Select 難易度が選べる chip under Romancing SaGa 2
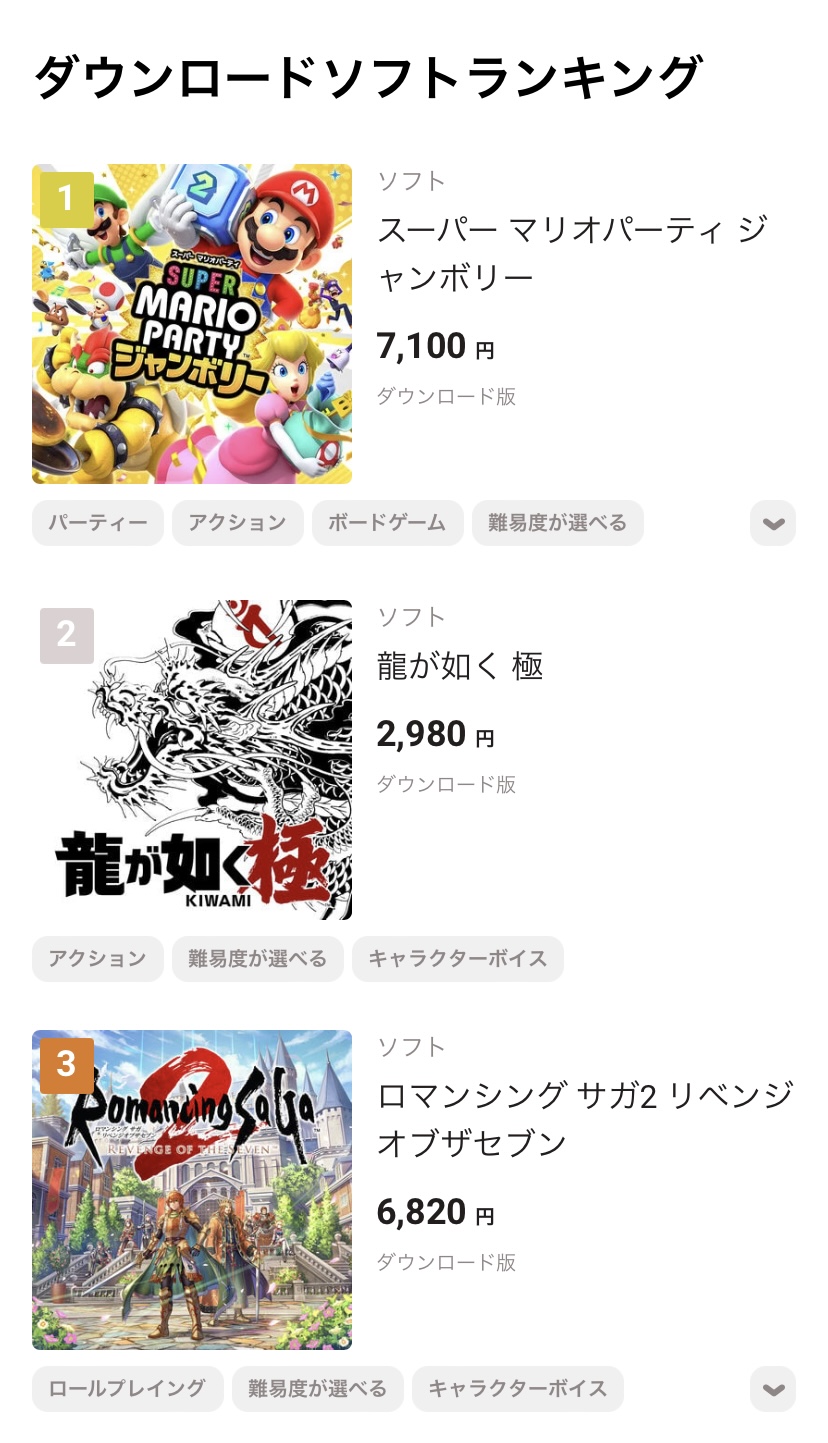Image resolution: width=828 pixels, height=1443 pixels. coord(317,1389)
